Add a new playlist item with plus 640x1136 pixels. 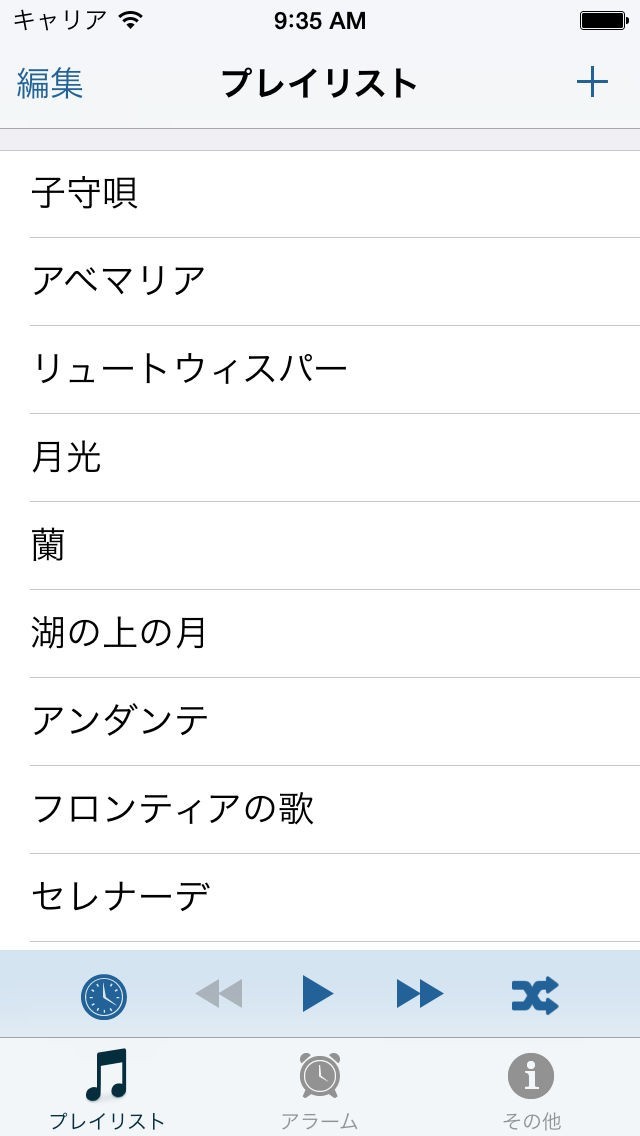tap(592, 82)
